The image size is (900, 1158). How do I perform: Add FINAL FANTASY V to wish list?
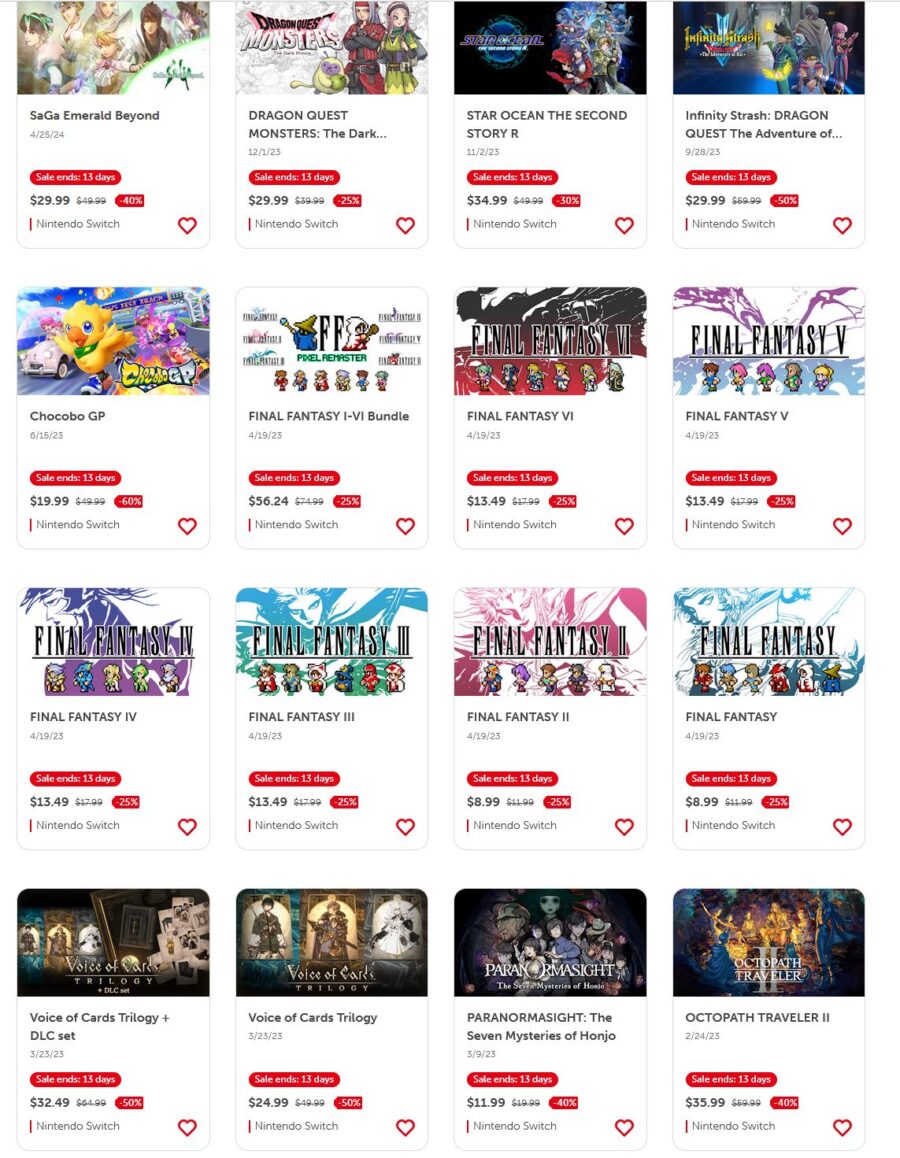(842, 526)
